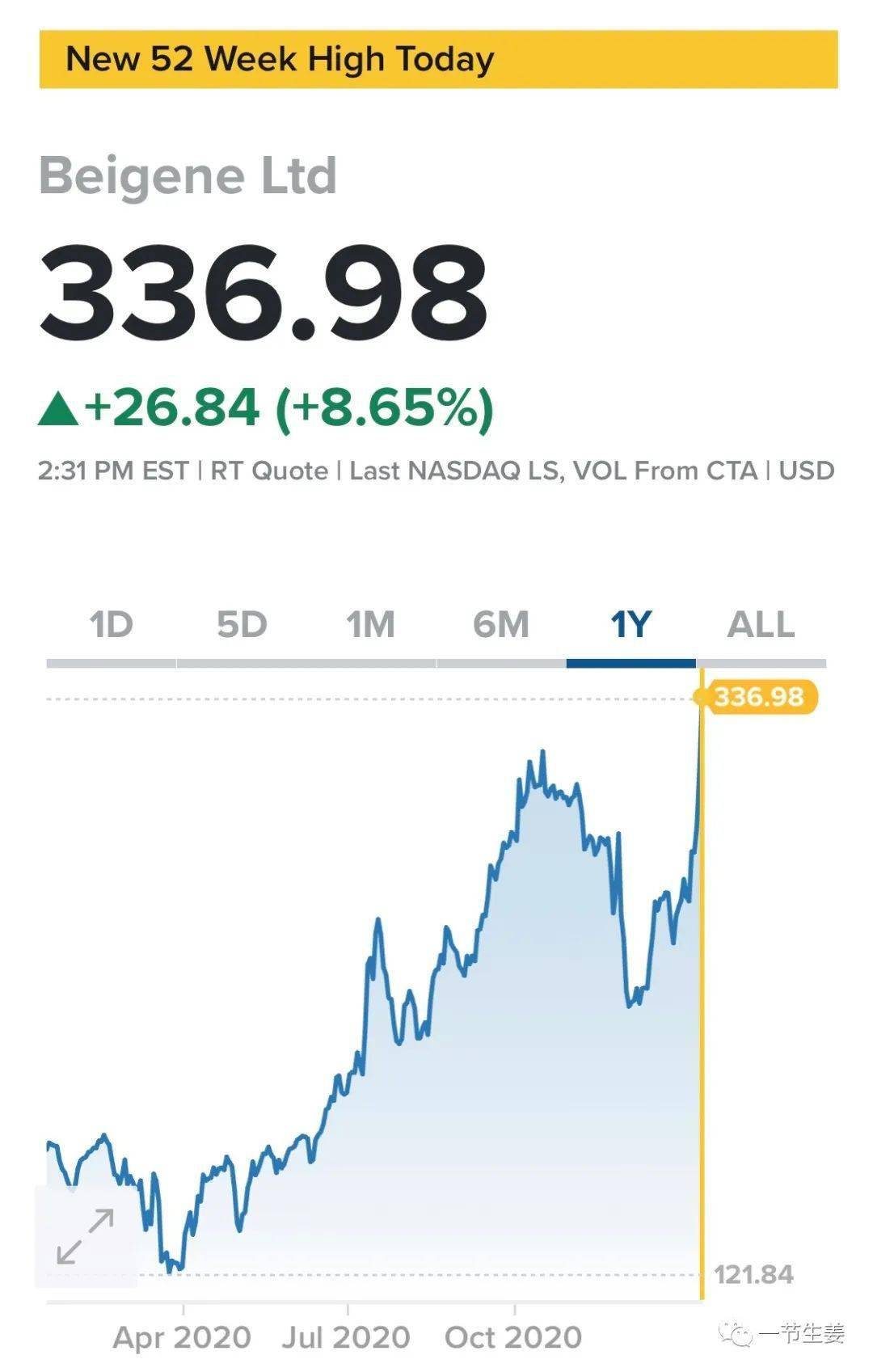Select the 5D chart range
This screenshot has width=873, height=1372.
[x=242, y=625]
